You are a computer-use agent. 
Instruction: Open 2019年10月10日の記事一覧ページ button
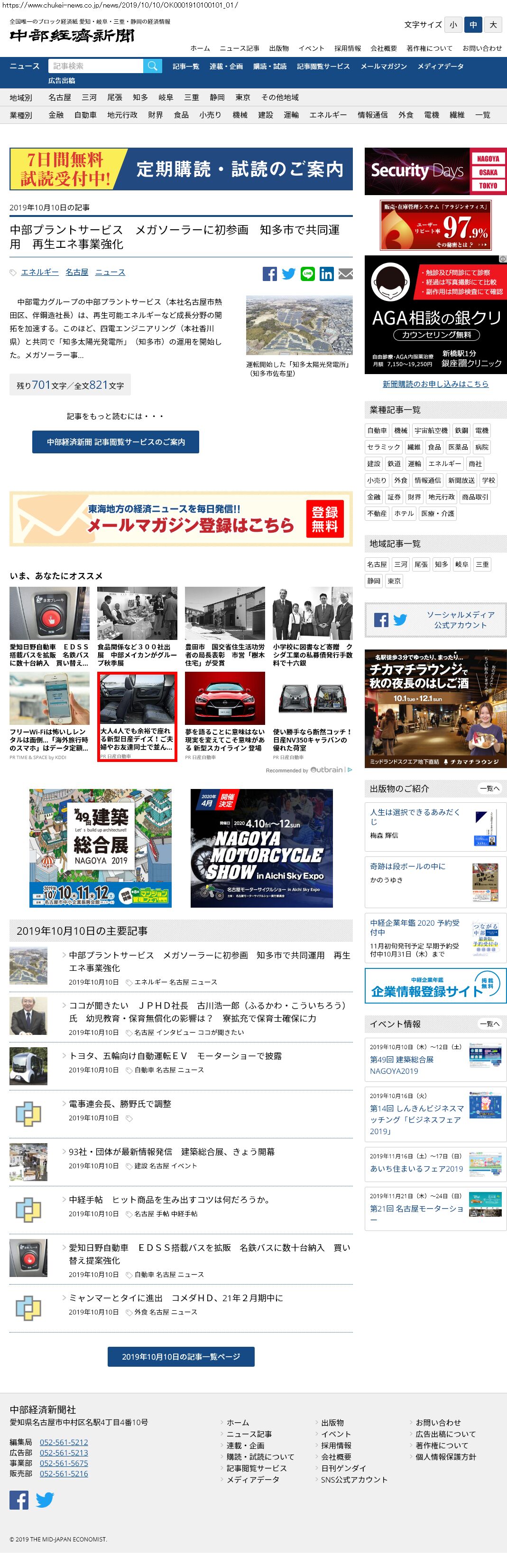tap(181, 1357)
